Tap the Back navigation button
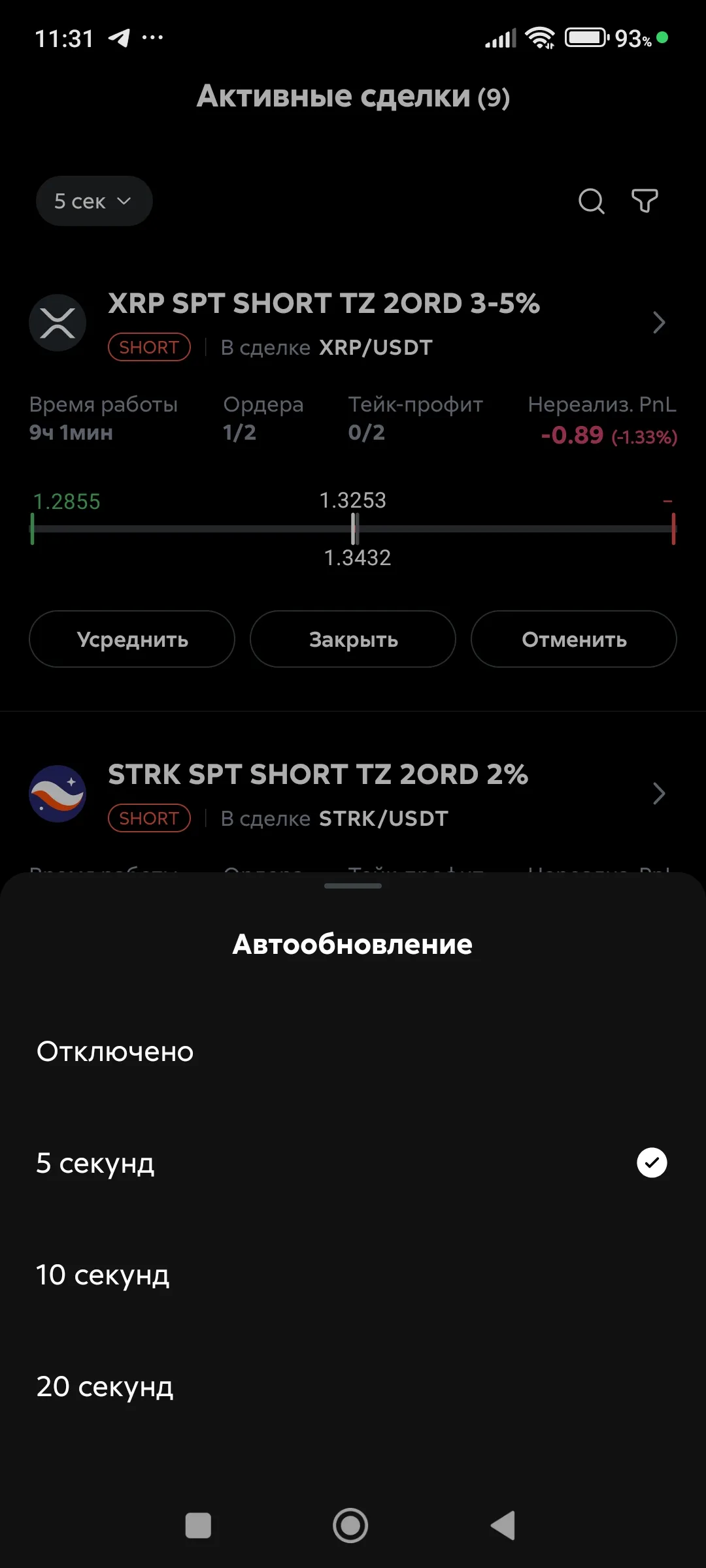The height and width of the screenshot is (1568, 706). click(x=502, y=1526)
